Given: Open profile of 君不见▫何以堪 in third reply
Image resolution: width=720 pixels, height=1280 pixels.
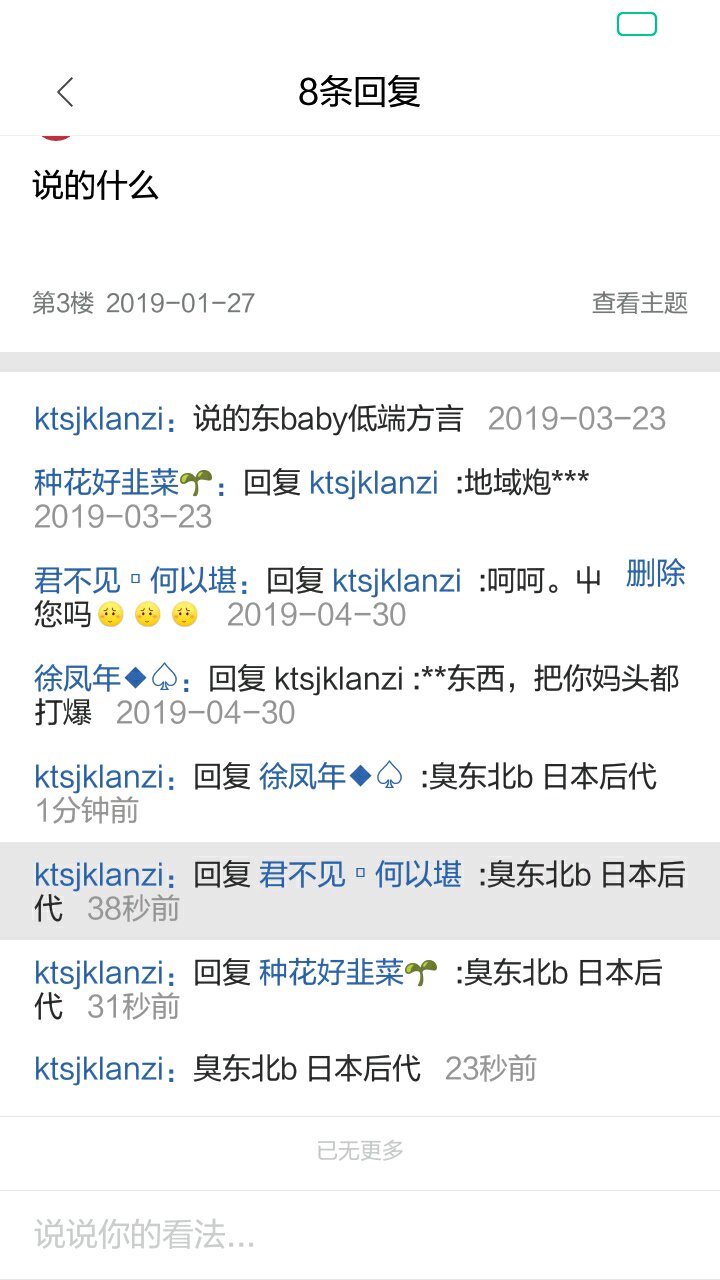Looking at the screenshot, I should 135,580.
